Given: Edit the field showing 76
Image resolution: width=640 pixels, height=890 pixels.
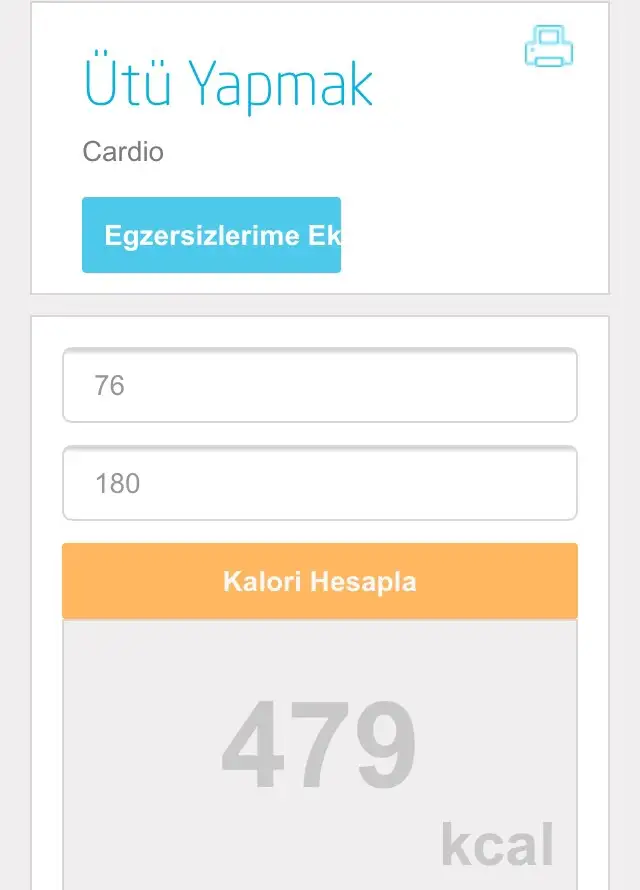Looking at the screenshot, I should pyautogui.click(x=320, y=385).
